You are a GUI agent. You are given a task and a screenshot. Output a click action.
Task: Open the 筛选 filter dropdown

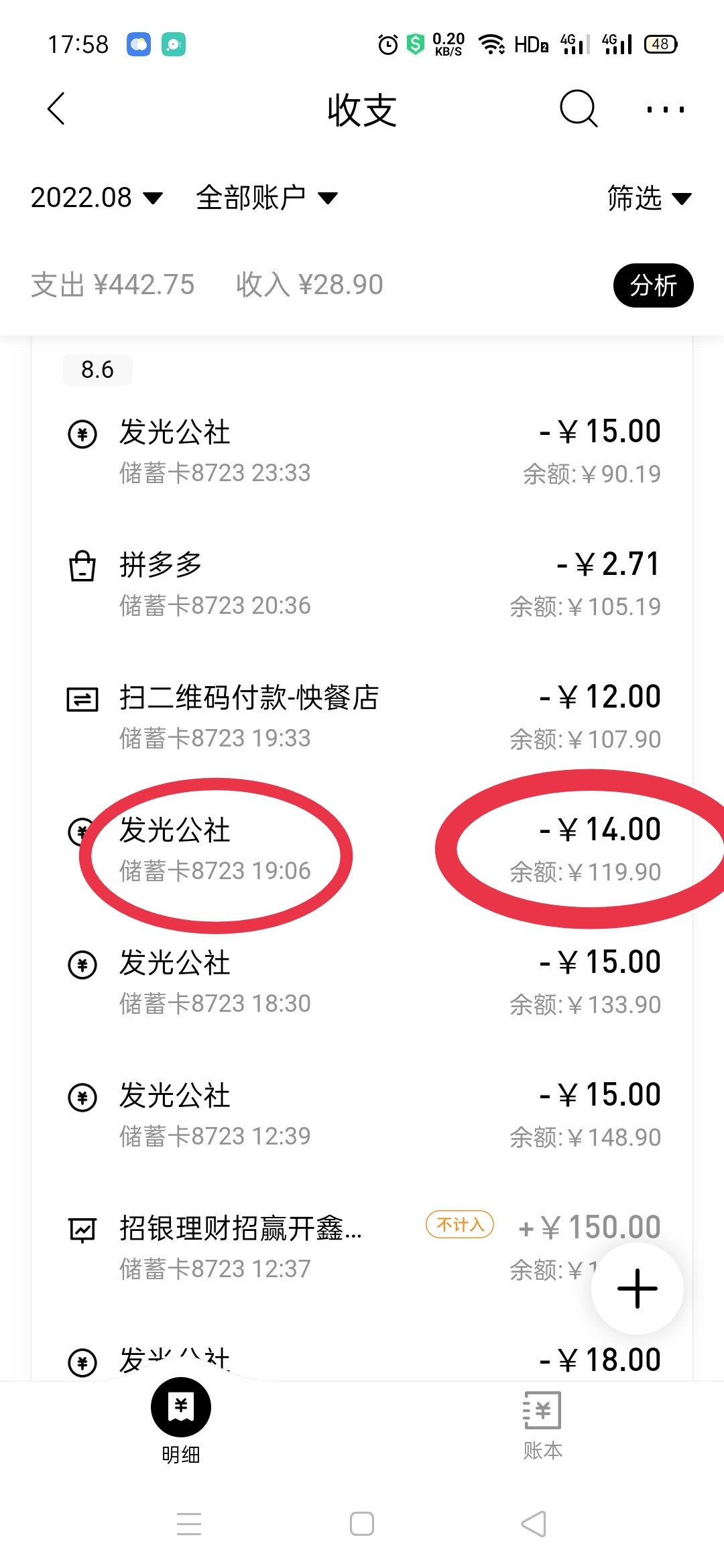[x=648, y=198]
